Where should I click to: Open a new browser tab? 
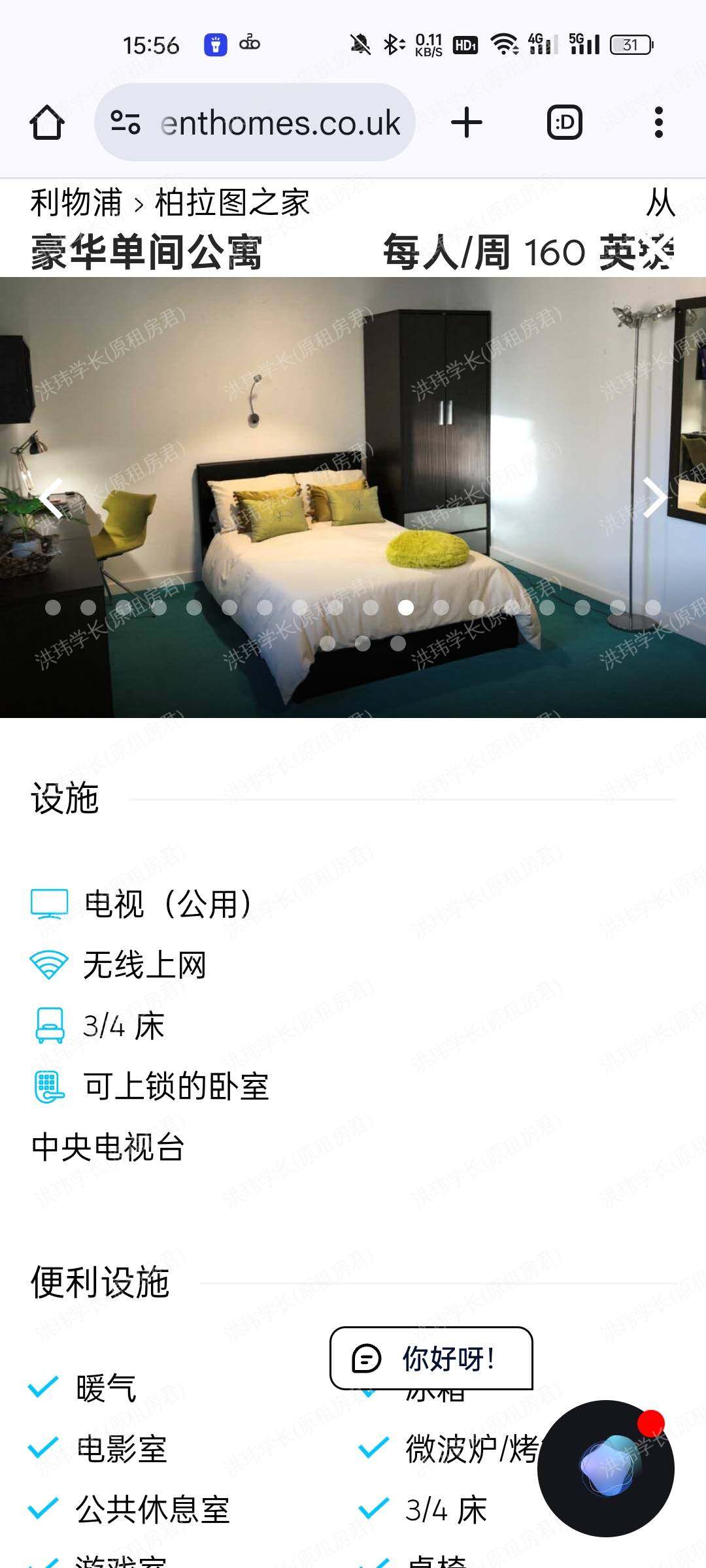467,123
